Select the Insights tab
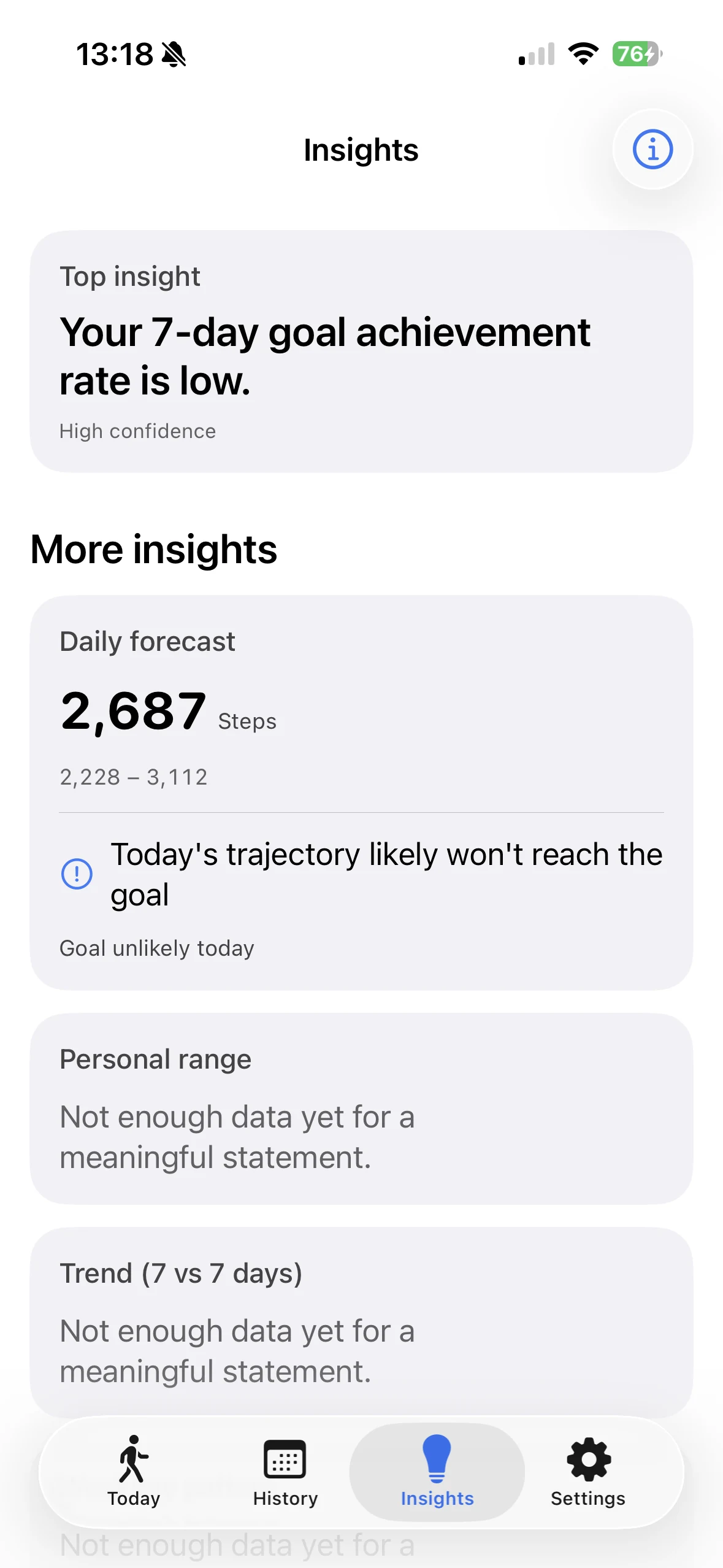The height and width of the screenshot is (1568, 723). coord(437,1472)
